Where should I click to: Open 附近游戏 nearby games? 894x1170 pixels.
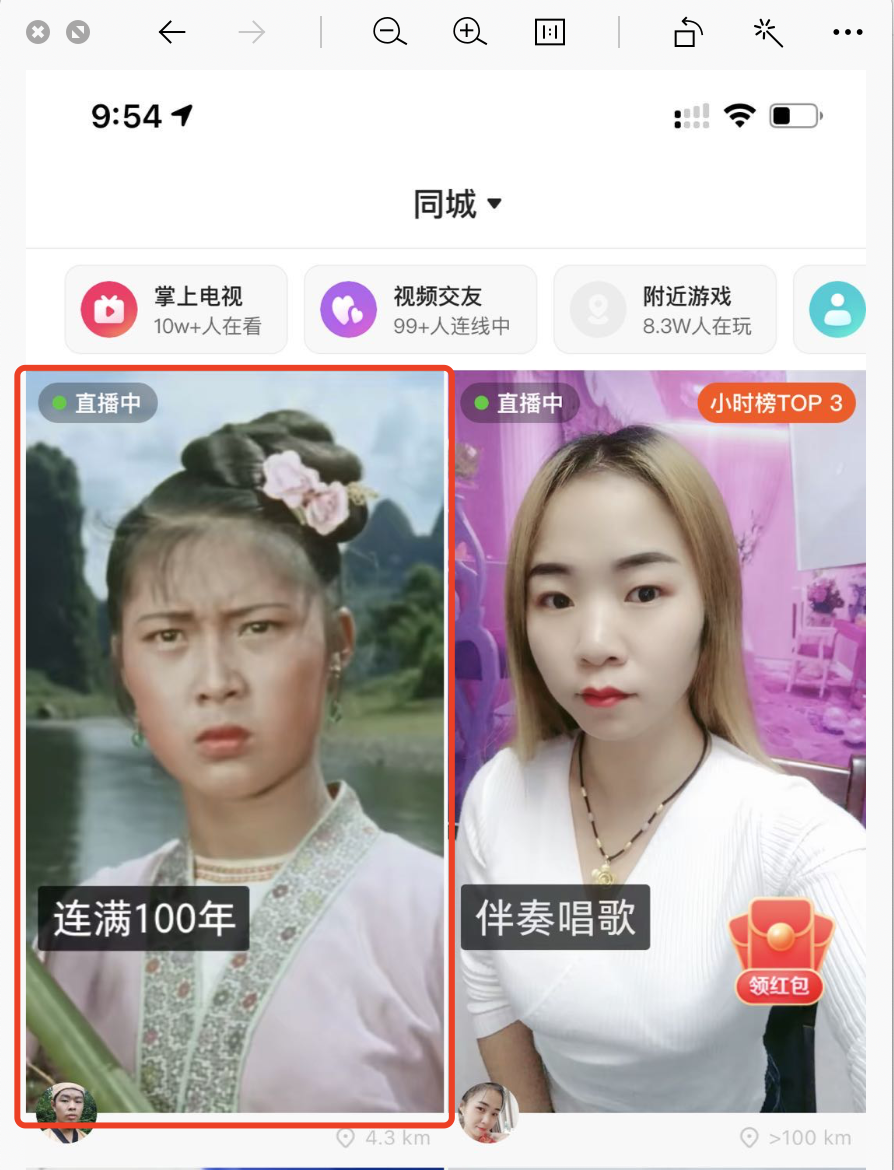[x=665, y=309]
